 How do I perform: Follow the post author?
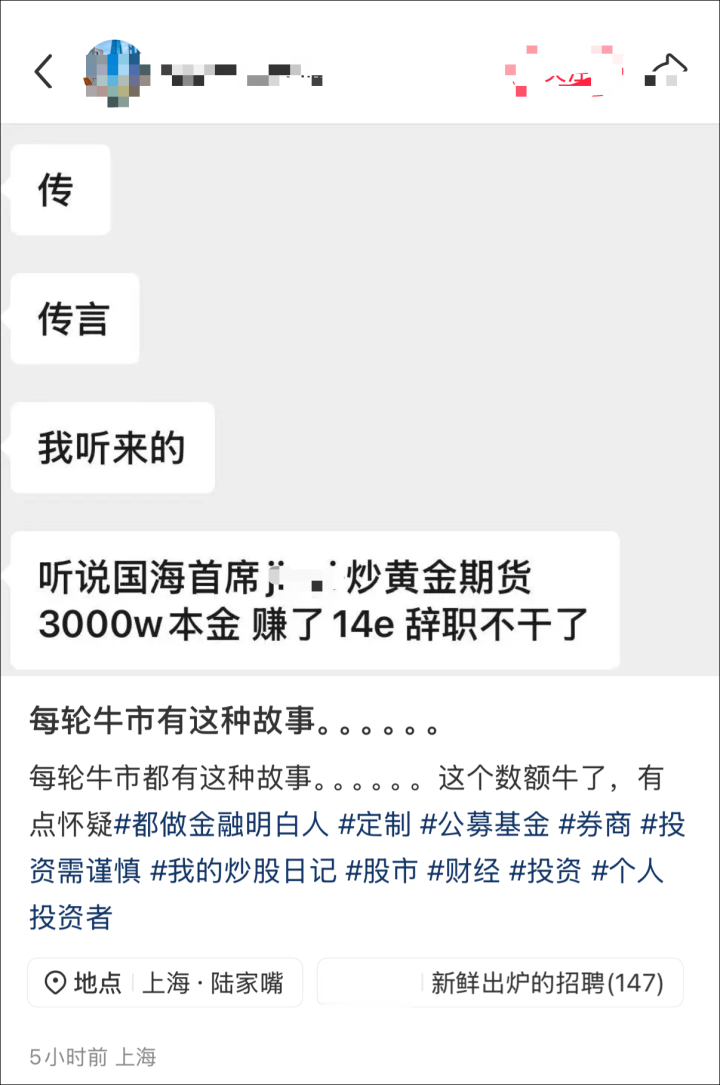pos(565,73)
